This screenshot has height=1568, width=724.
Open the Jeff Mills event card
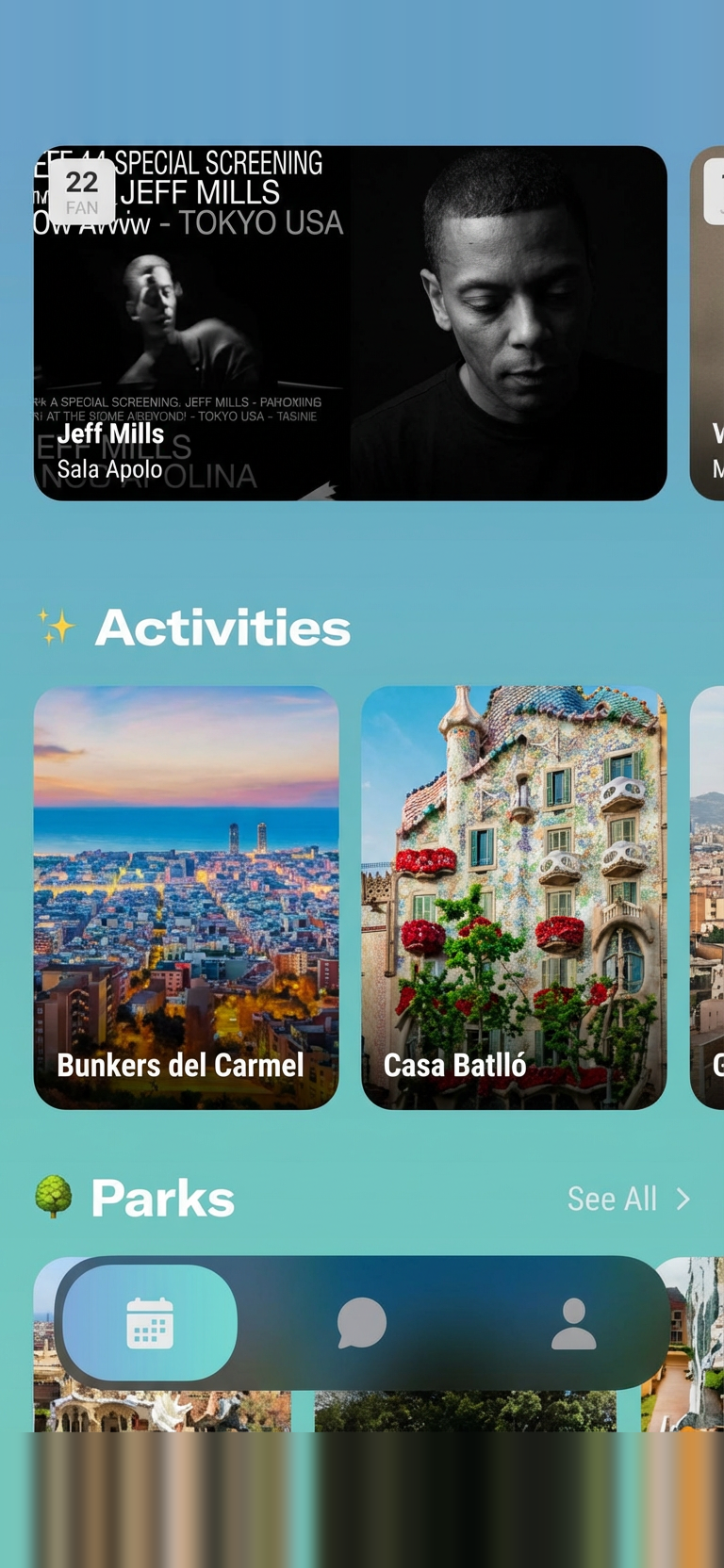(x=350, y=323)
